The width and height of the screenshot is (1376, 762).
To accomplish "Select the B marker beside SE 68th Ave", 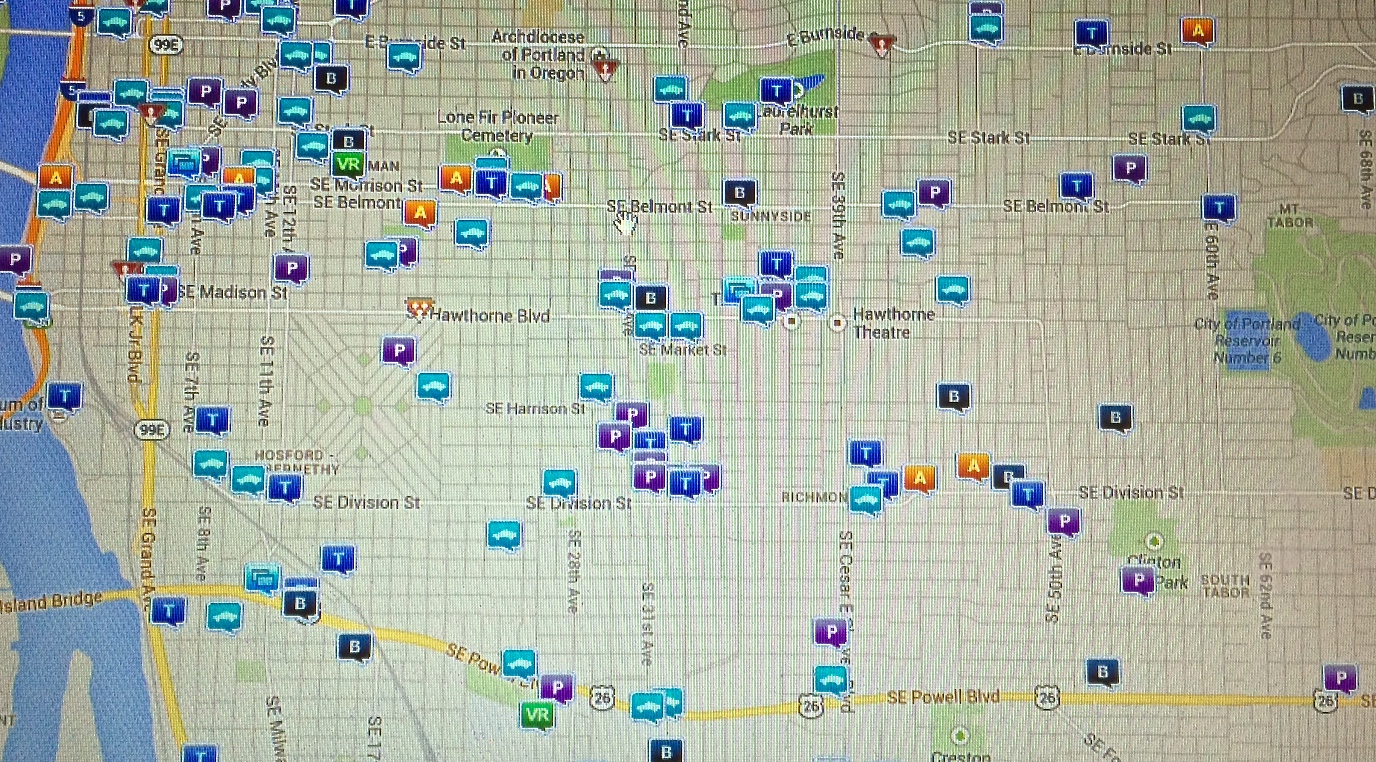I will [x=1357, y=99].
